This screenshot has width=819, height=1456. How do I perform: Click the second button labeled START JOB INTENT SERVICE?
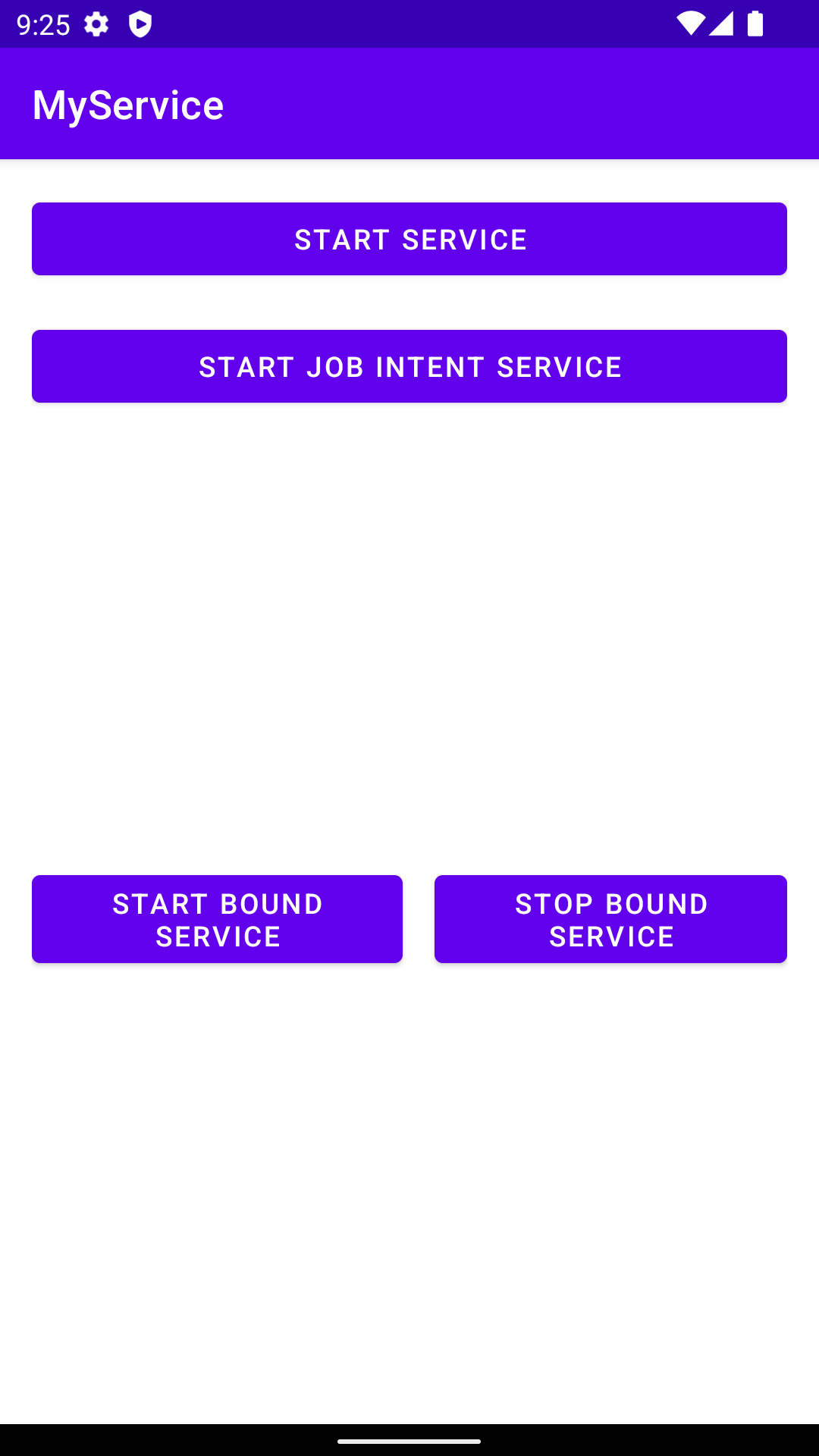click(409, 366)
